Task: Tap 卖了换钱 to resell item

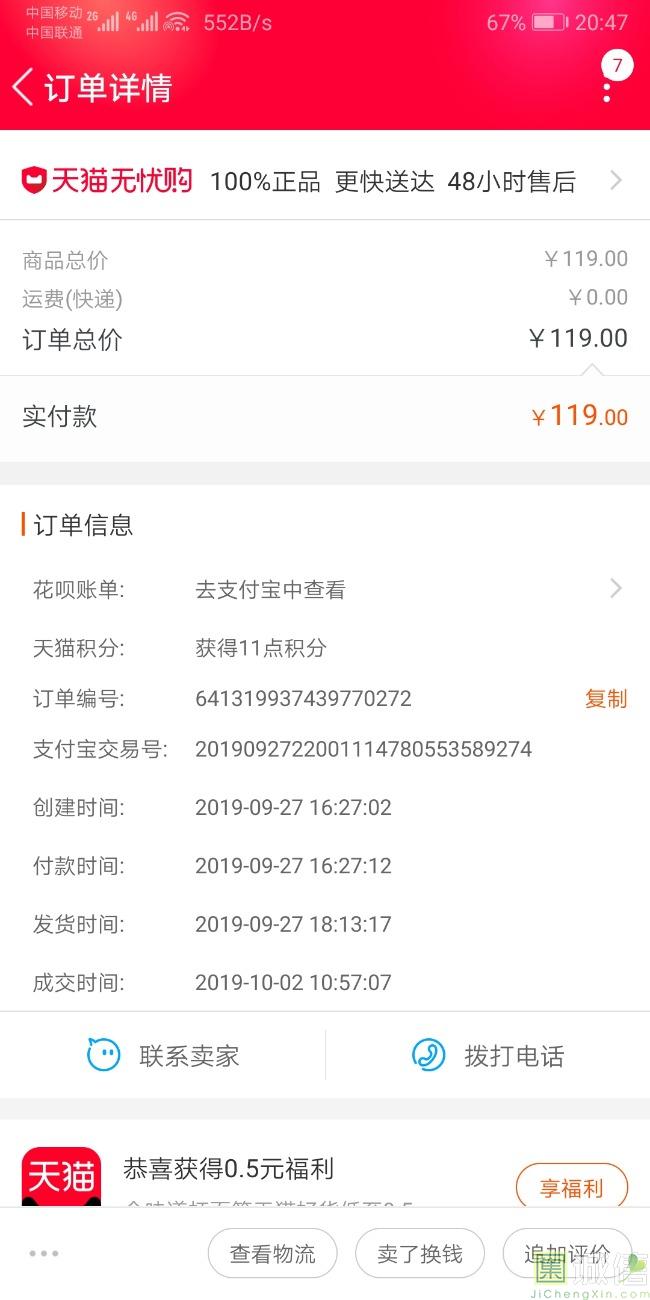Action: click(x=419, y=1253)
